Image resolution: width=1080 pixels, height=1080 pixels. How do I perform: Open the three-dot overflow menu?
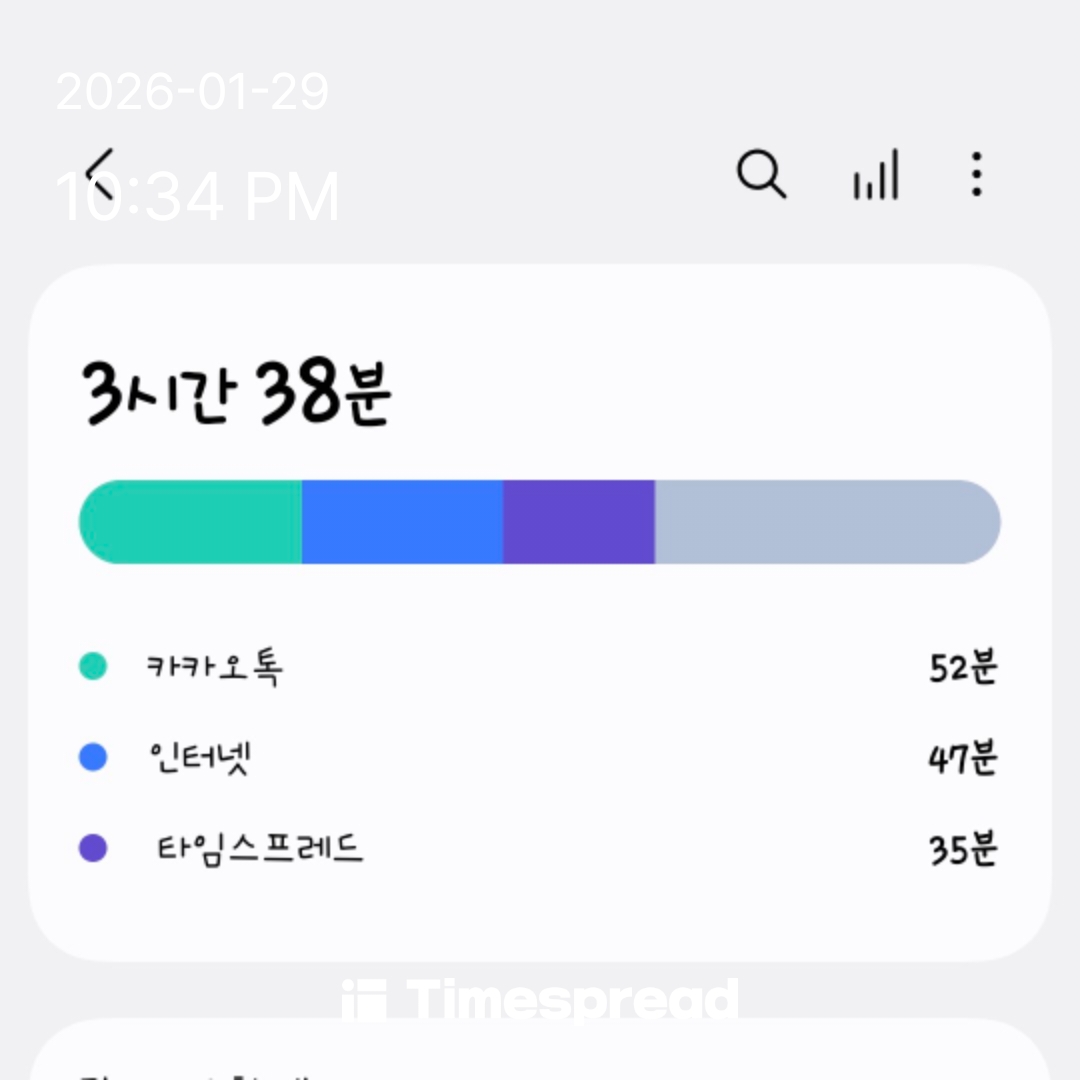click(x=977, y=175)
